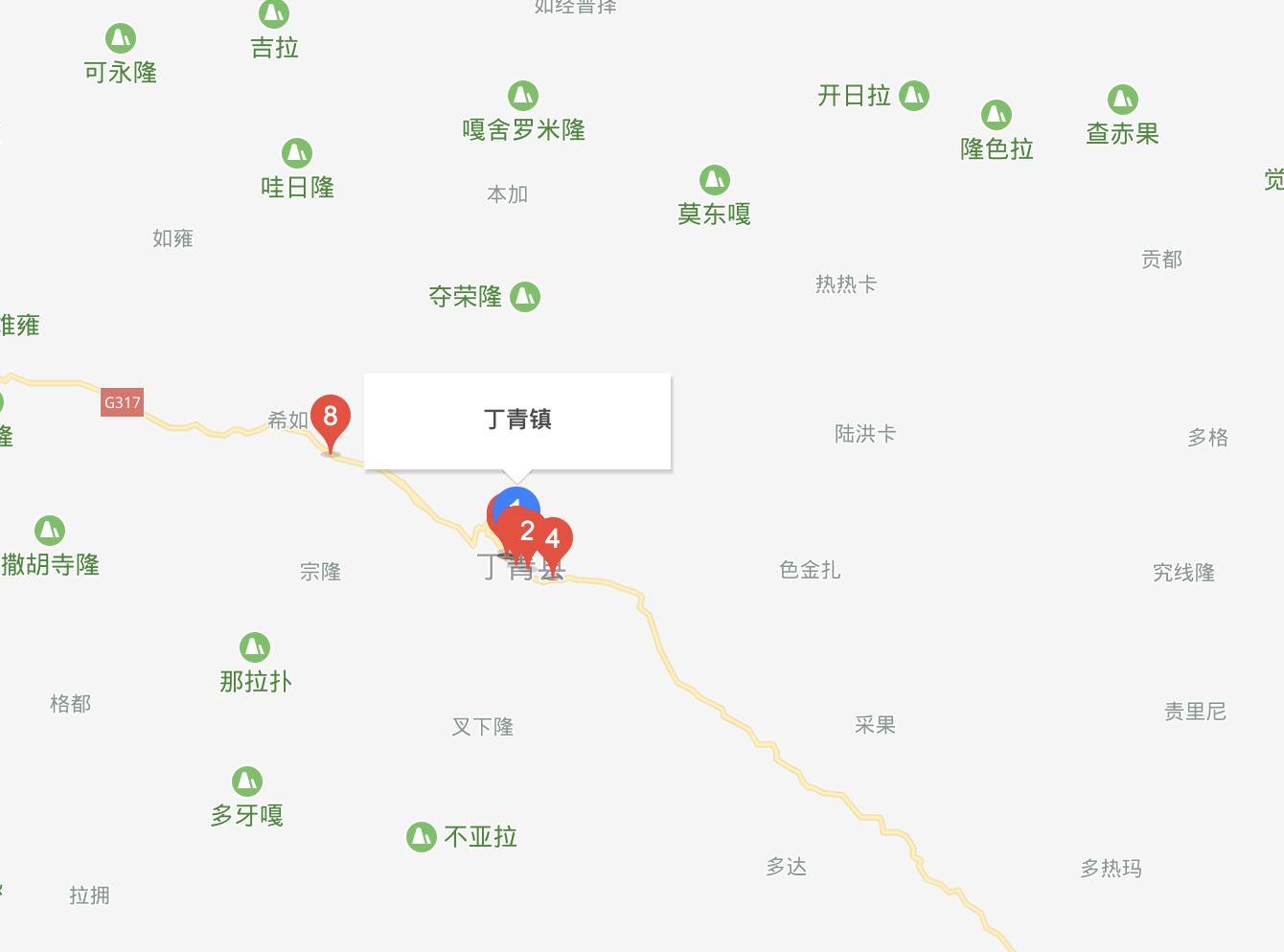Open the 丁青镇 info window
This screenshot has width=1284, height=952.
point(517,420)
